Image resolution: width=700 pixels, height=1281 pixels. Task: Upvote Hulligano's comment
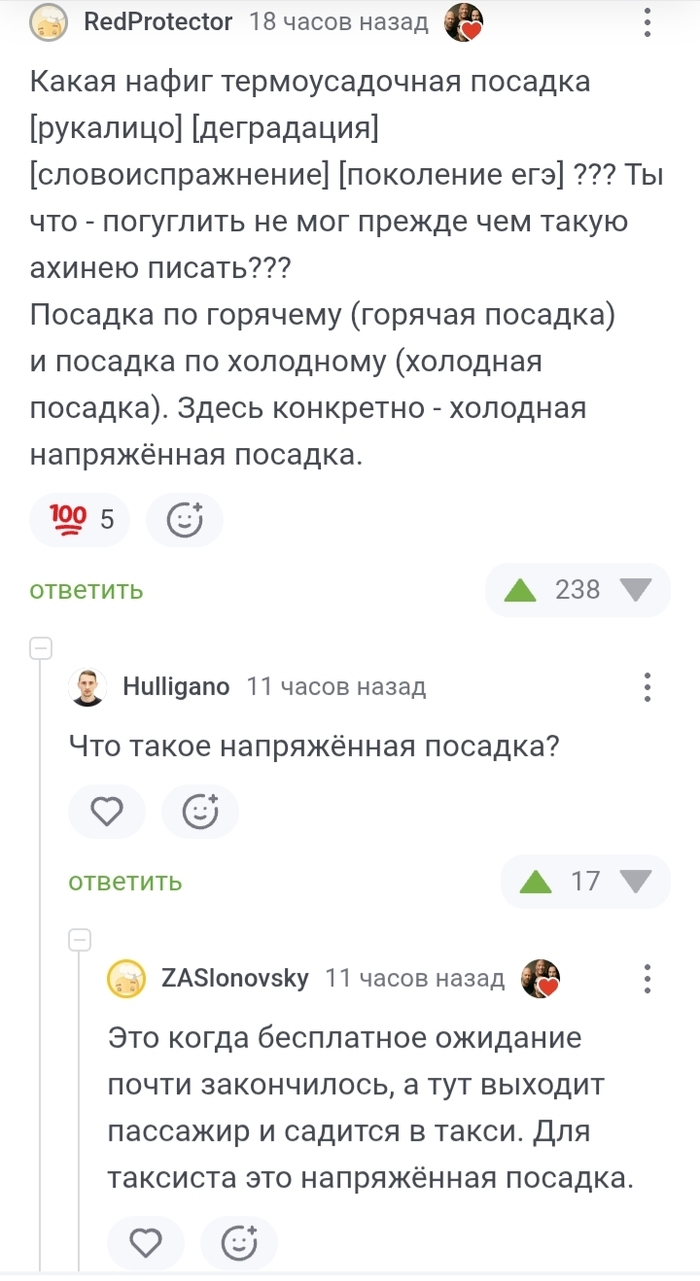tap(536, 881)
